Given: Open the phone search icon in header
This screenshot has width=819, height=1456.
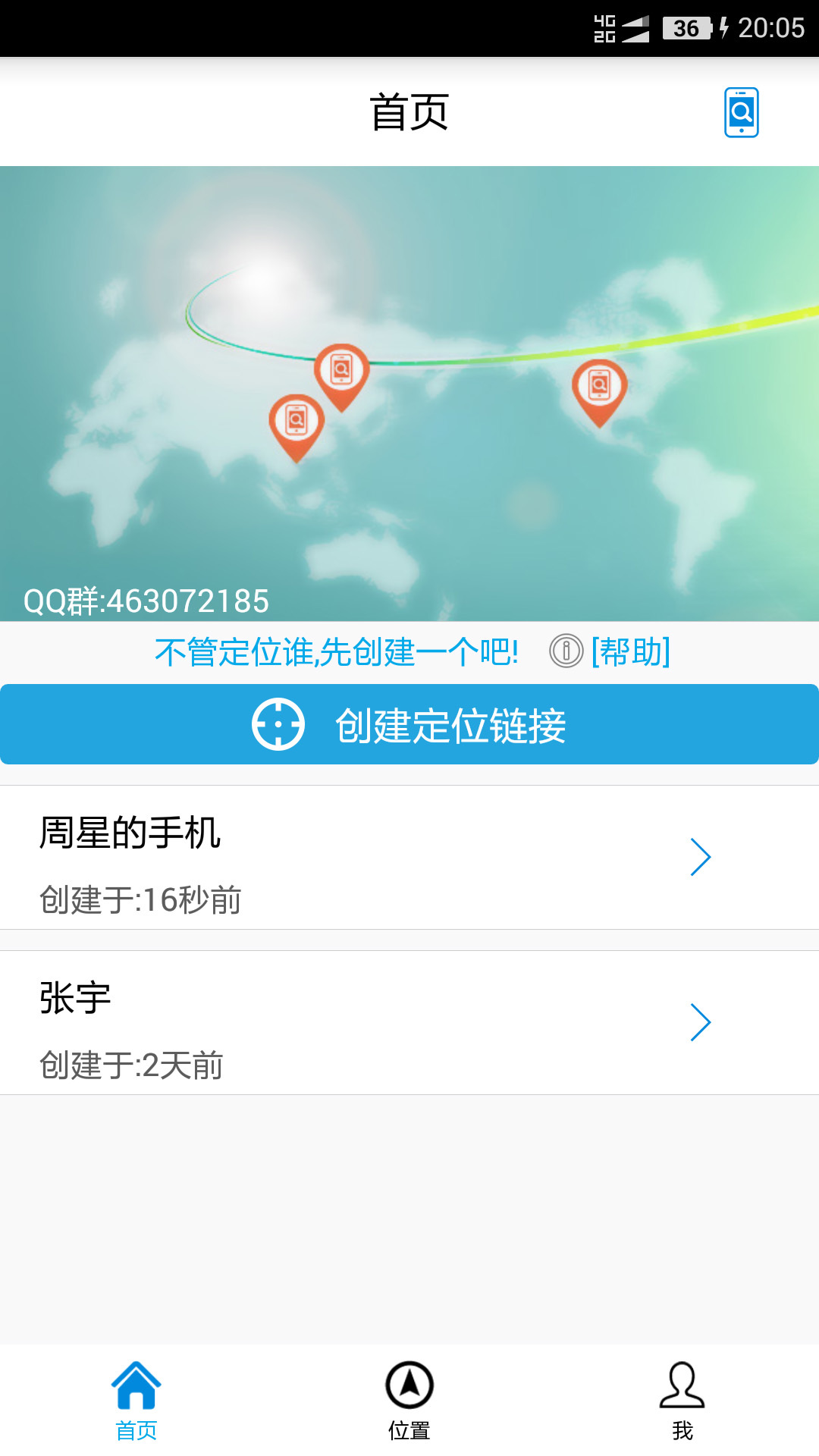Looking at the screenshot, I should tap(741, 113).
